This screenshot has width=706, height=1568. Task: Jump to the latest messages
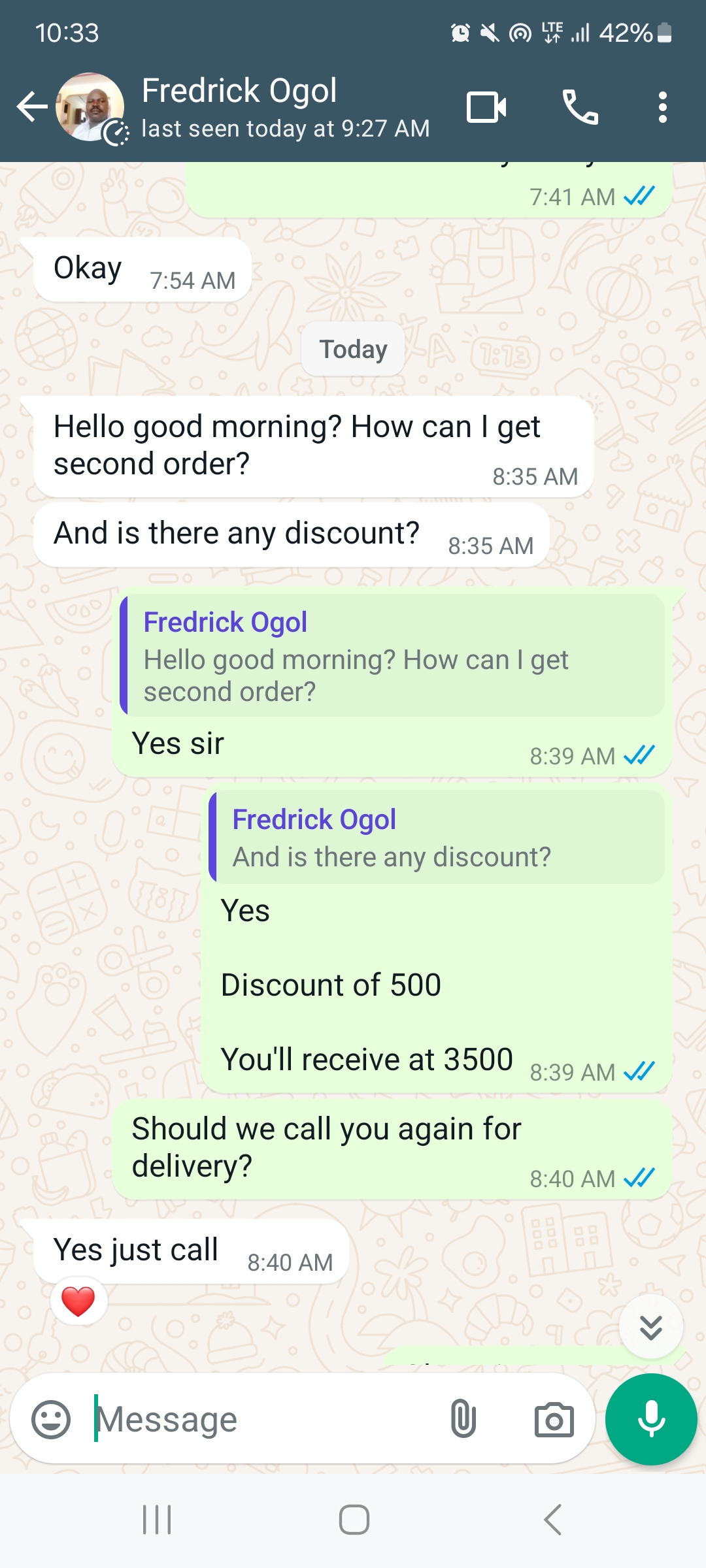click(x=651, y=1327)
